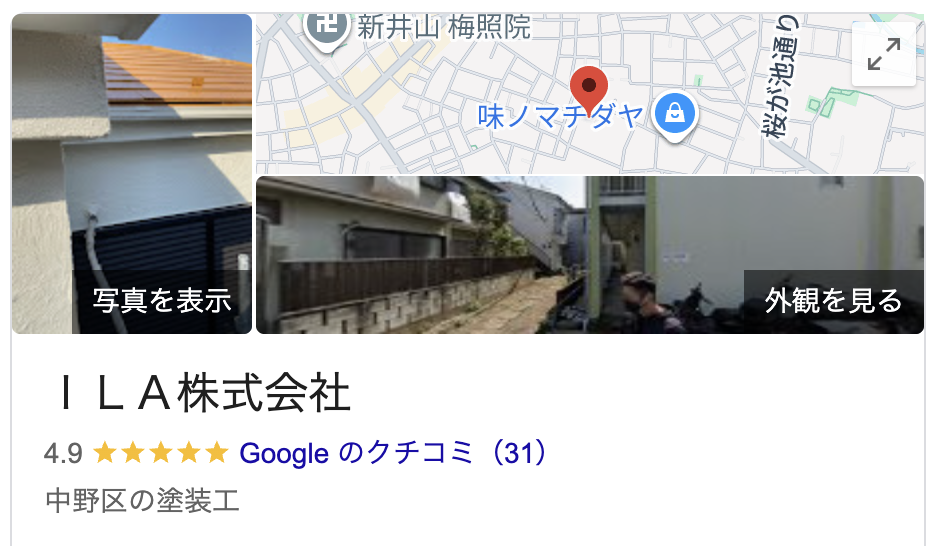Screen dimensions: 936x546
Task: Open Google のクチコミ (31) reviews link
Action: pyautogui.click(x=394, y=453)
